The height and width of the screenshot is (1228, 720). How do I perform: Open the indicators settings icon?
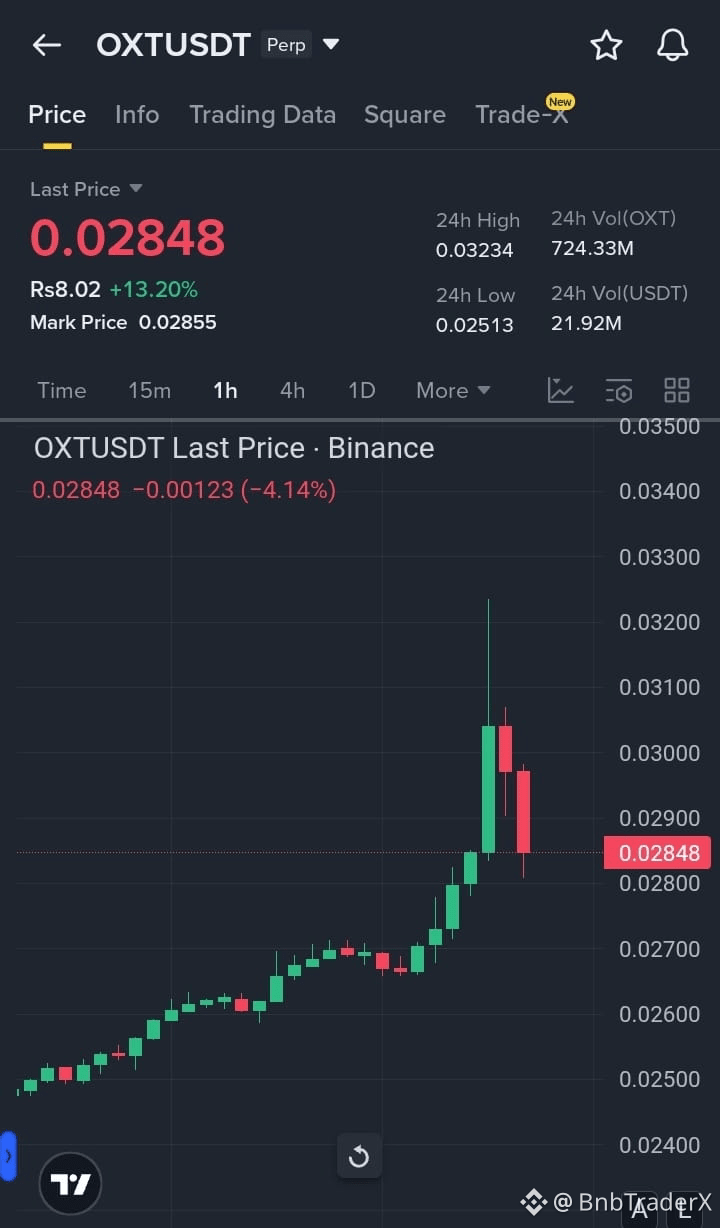[x=619, y=390]
